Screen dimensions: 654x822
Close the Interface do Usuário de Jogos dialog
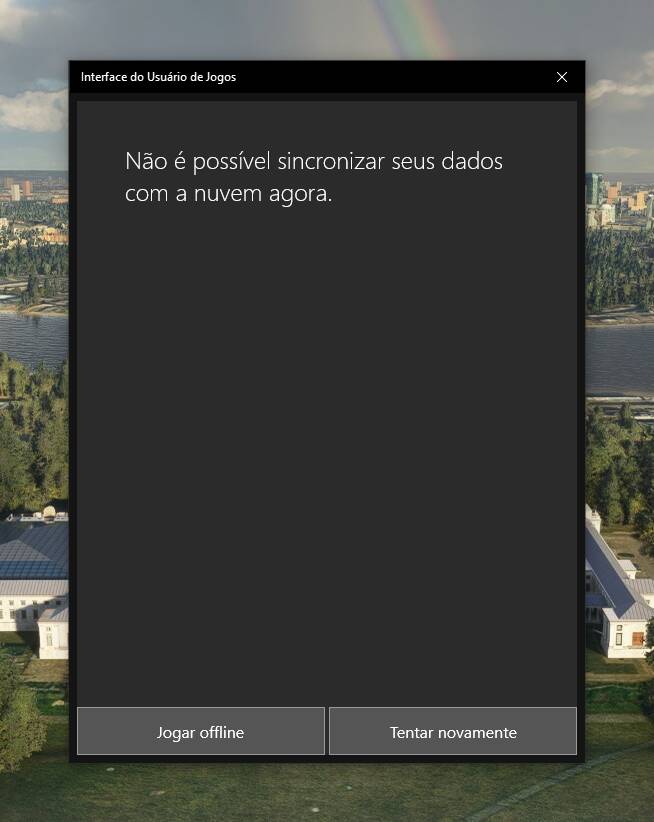(x=562, y=77)
